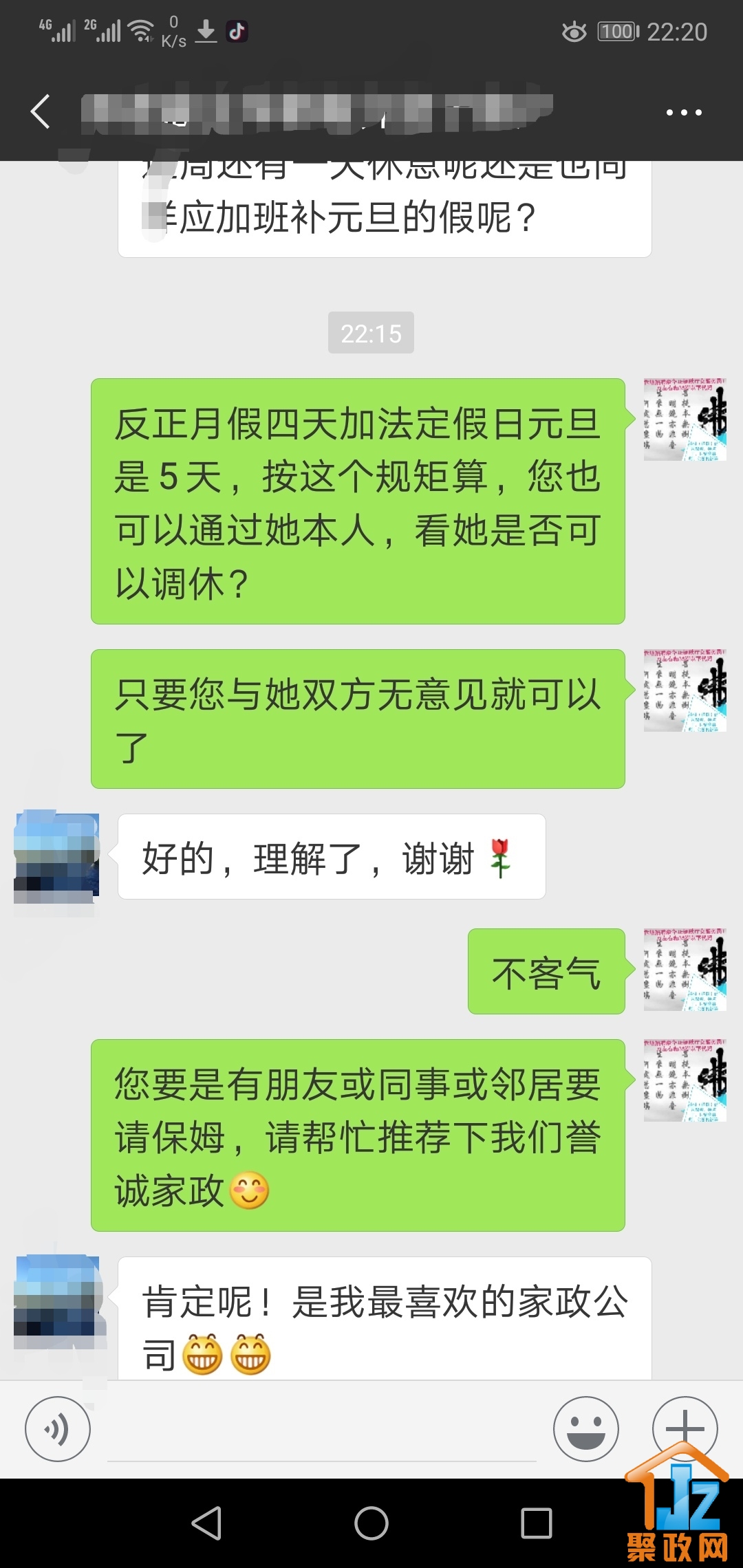Open the emoji sticker panel

click(x=586, y=1428)
